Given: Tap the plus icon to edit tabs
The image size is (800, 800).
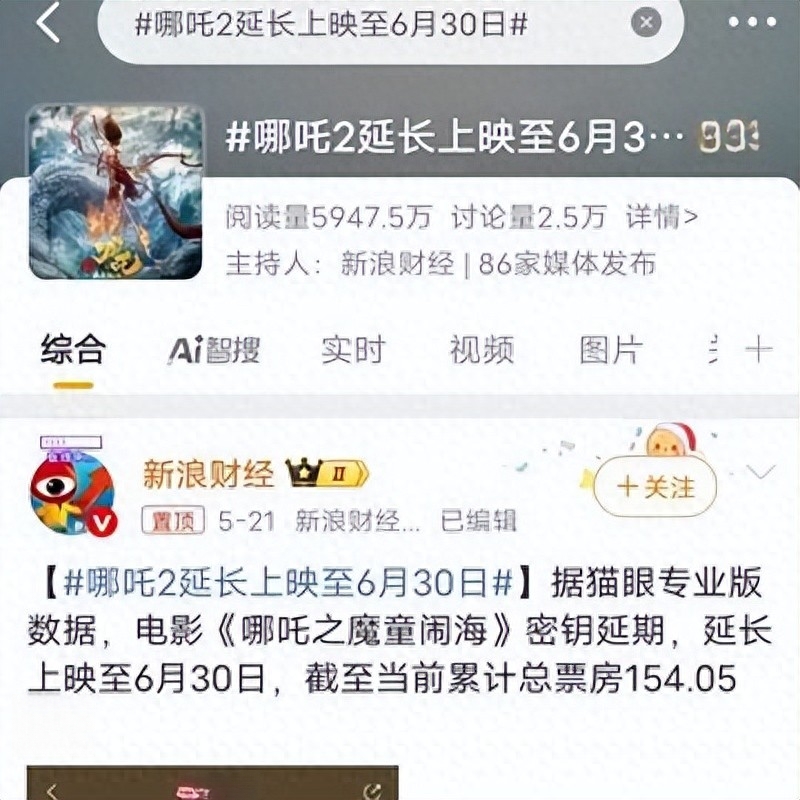Looking at the screenshot, I should tap(759, 350).
